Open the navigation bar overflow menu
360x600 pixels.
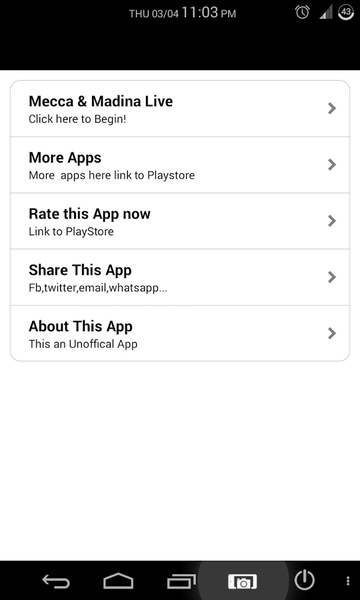coord(348,581)
